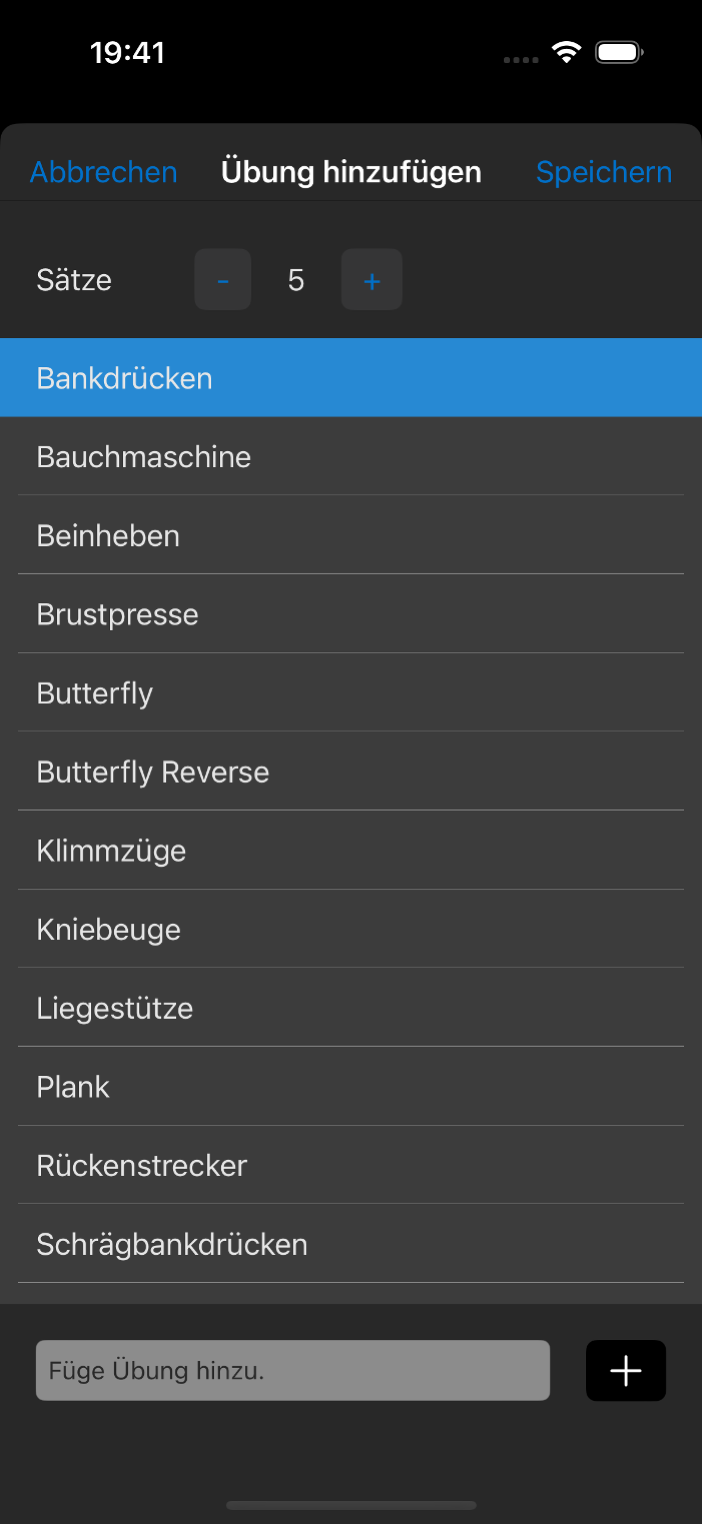
Task: Tap Abbrechen to cancel adding exercise
Action: click(104, 172)
